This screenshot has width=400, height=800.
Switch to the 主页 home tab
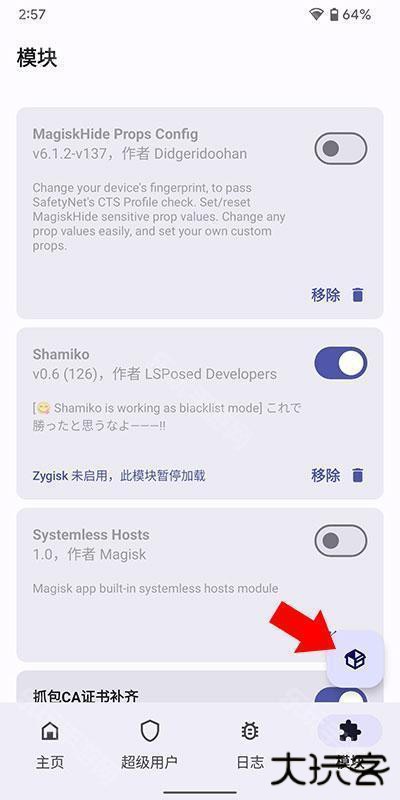pos(49,745)
